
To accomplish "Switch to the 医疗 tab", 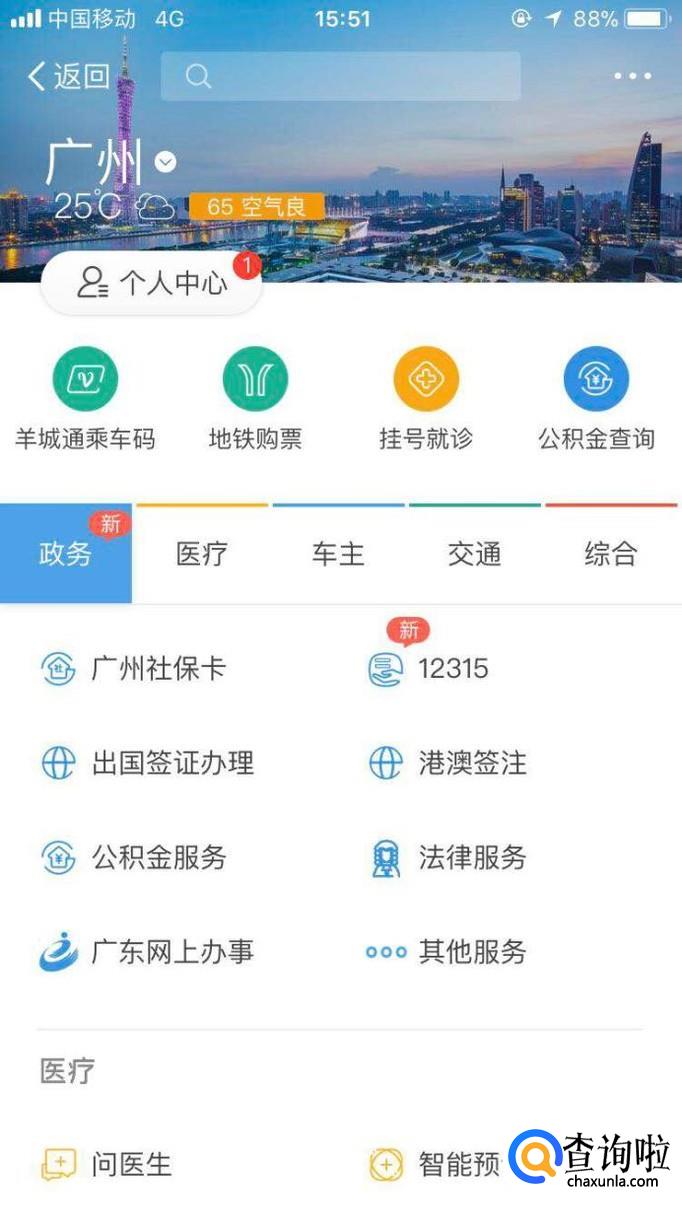I will [202, 554].
